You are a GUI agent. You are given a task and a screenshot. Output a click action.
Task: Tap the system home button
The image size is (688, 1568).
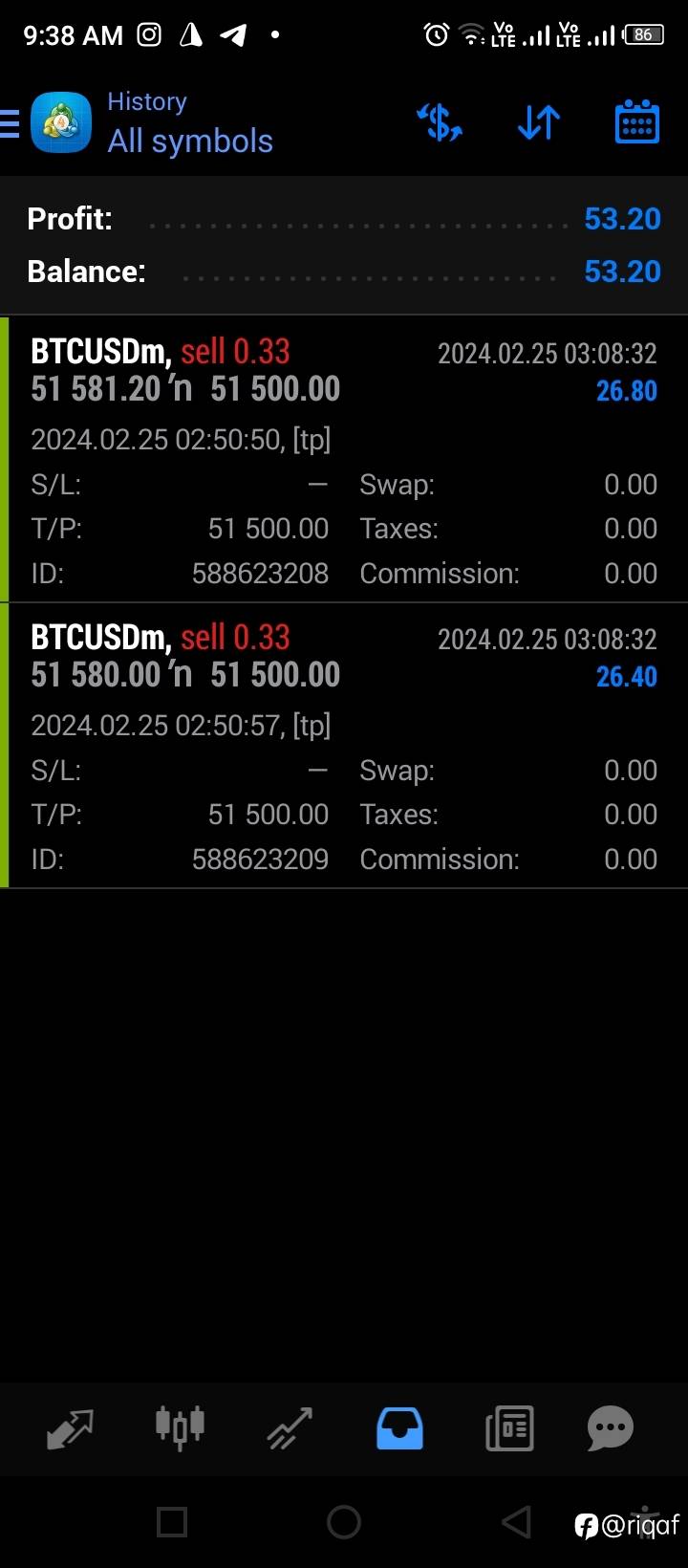(x=344, y=1521)
